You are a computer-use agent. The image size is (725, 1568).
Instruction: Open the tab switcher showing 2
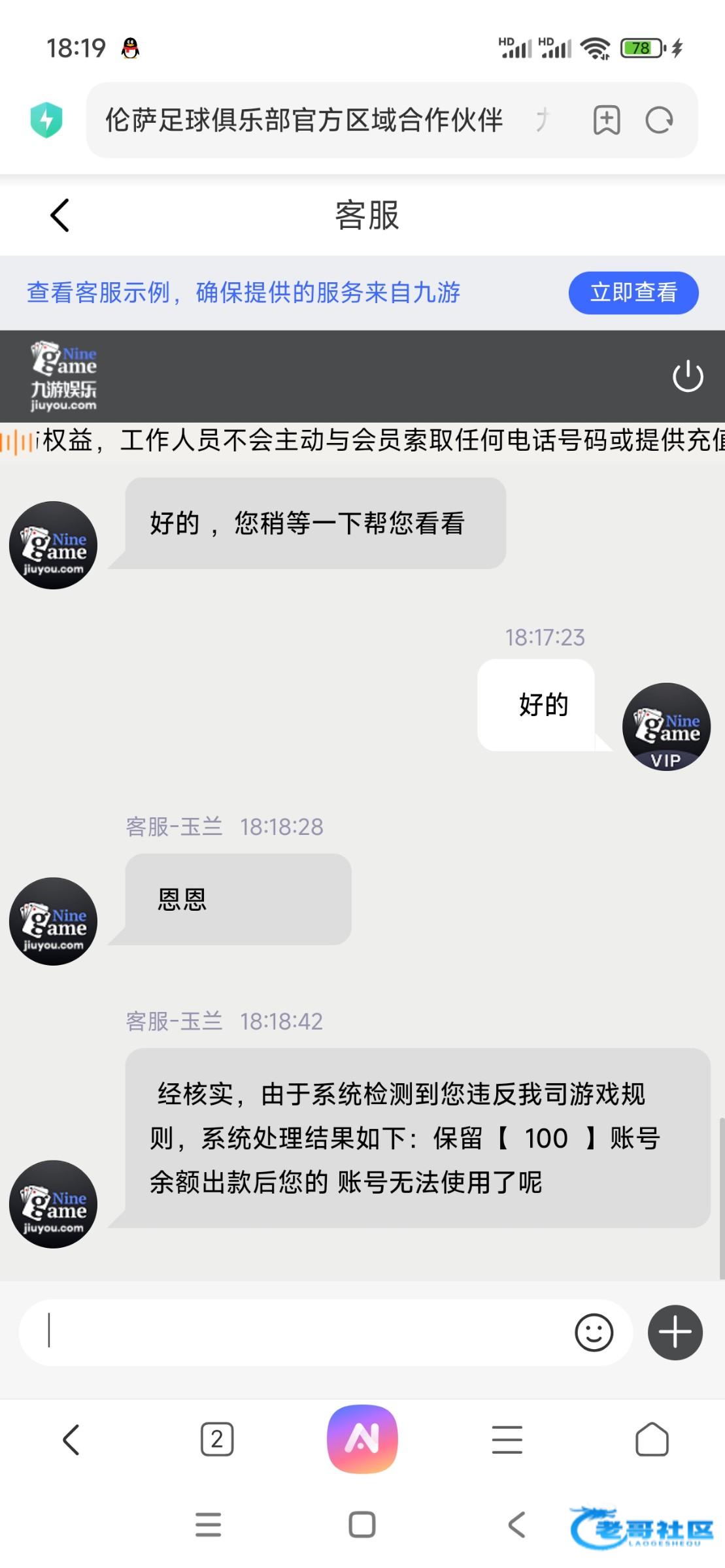[217, 1440]
